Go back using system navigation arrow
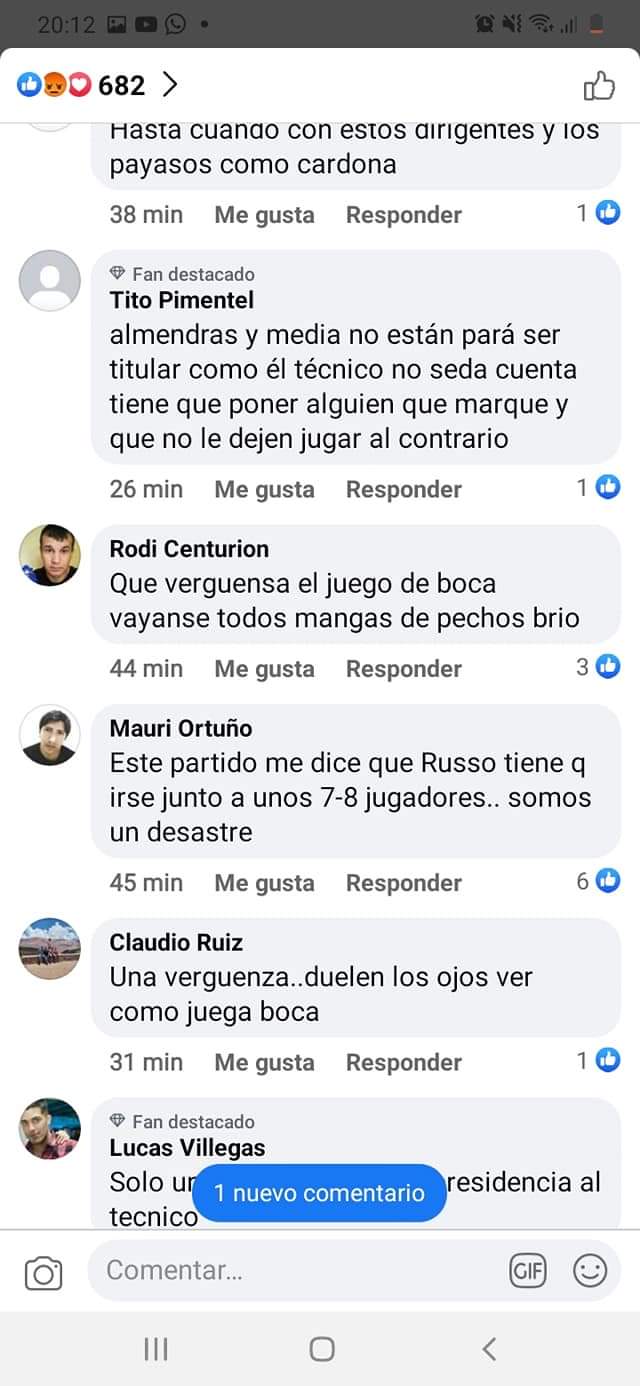 489,1349
